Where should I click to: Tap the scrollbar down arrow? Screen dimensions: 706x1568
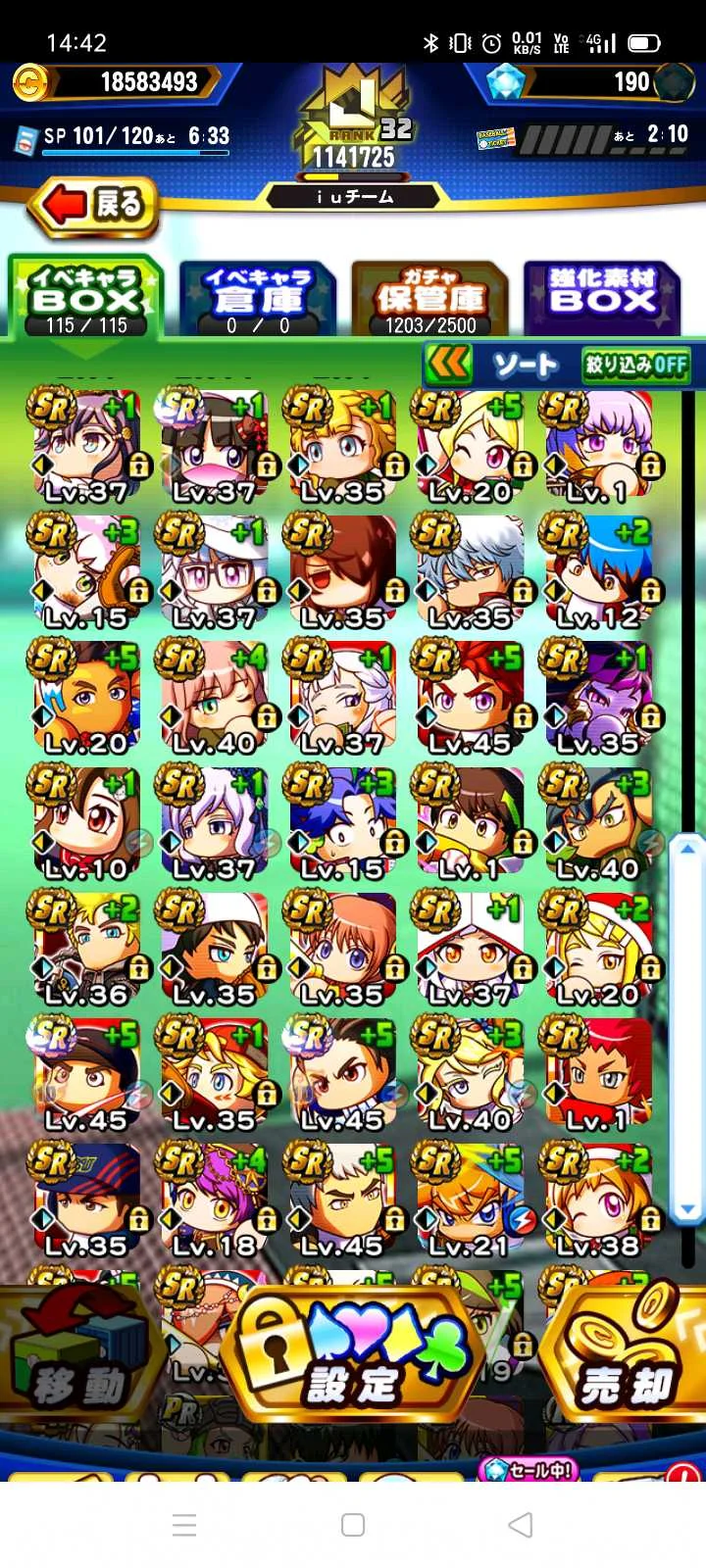pos(687,1208)
